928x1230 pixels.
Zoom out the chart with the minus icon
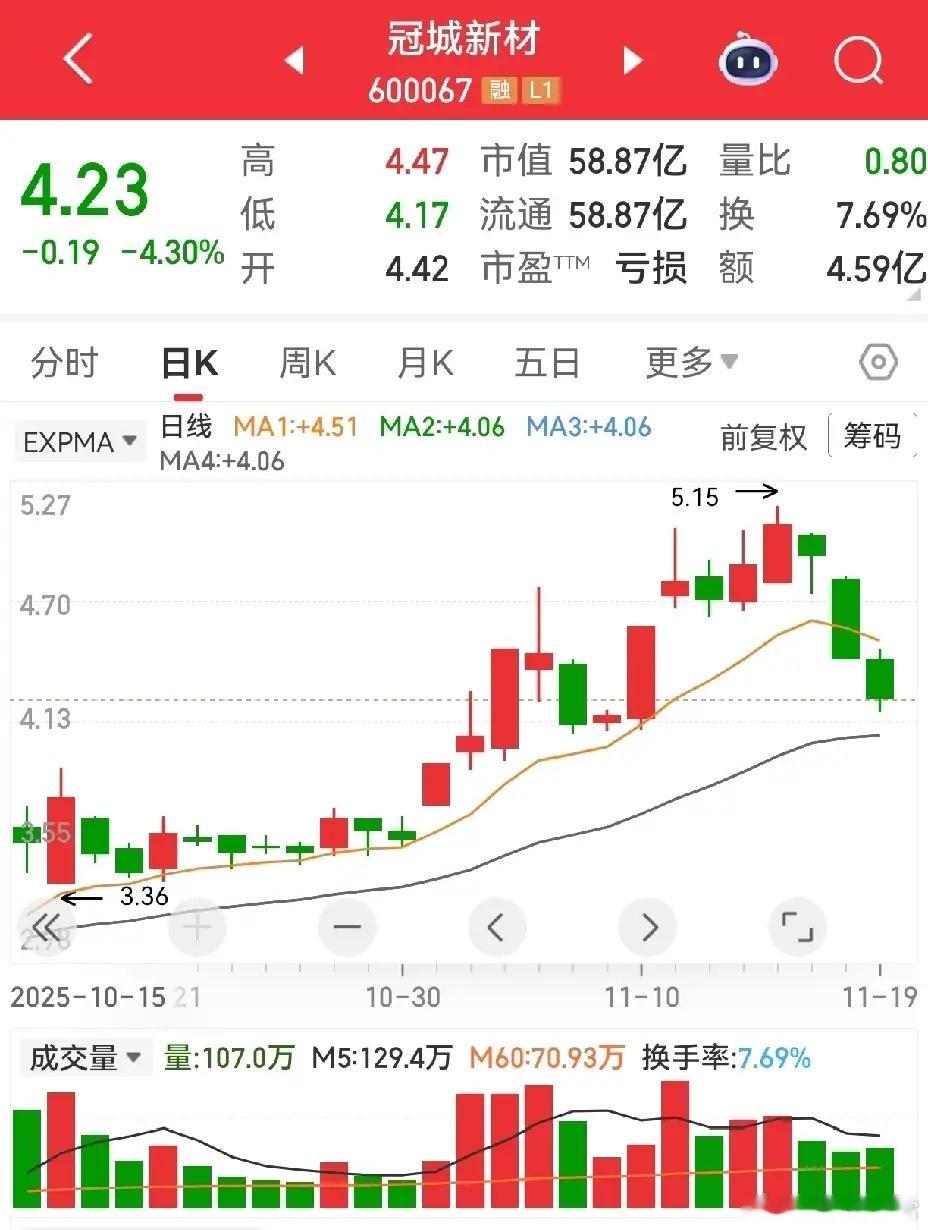(x=347, y=926)
